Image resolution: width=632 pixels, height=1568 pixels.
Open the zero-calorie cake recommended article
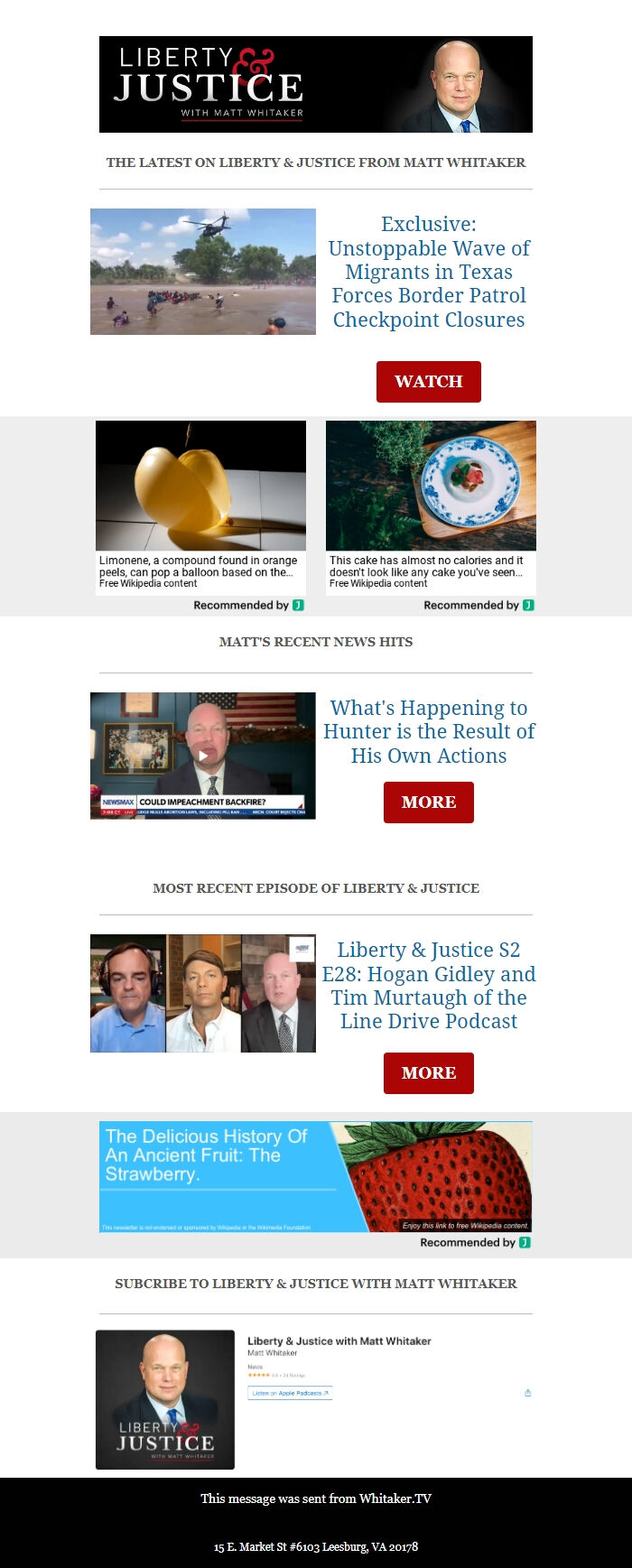(431, 504)
